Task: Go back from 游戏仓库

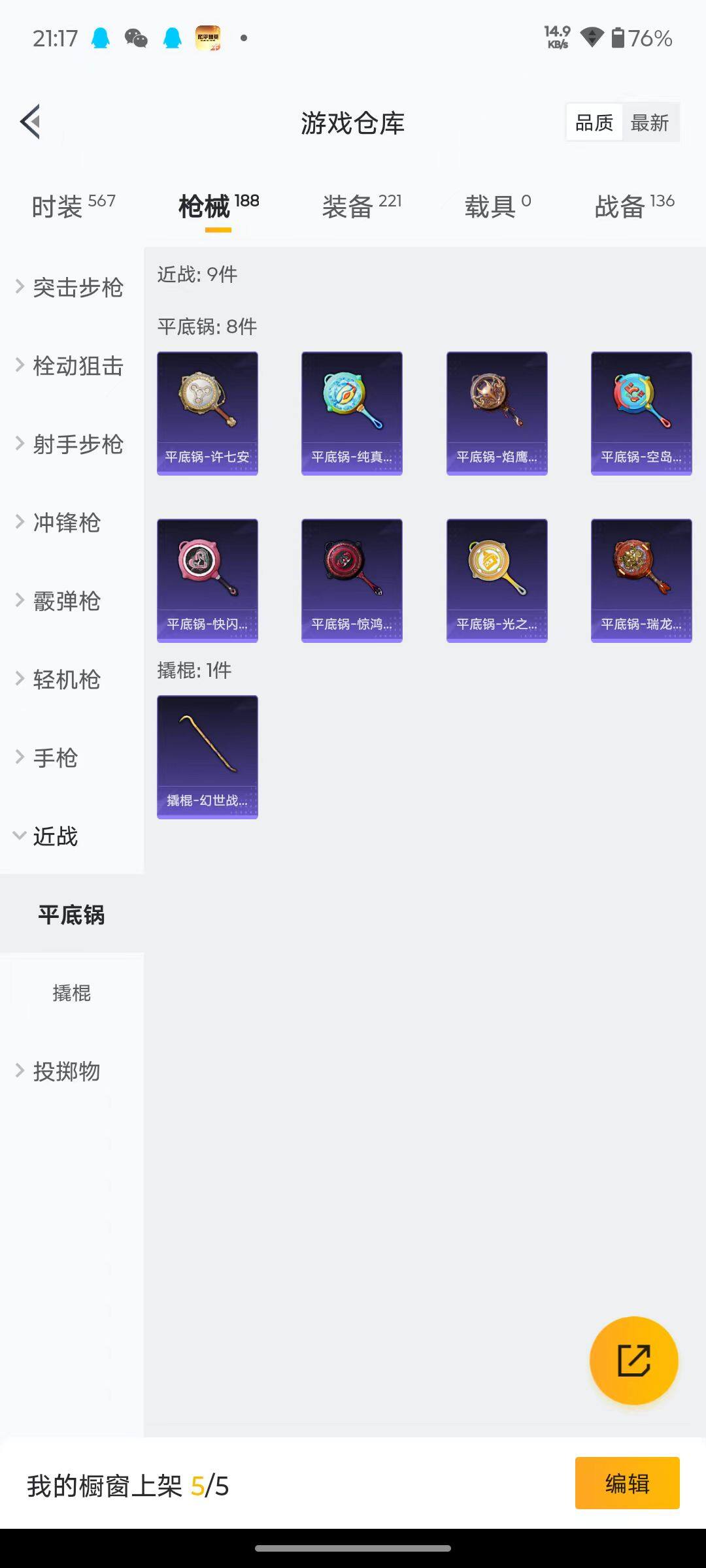Action: [x=31, y=122]
